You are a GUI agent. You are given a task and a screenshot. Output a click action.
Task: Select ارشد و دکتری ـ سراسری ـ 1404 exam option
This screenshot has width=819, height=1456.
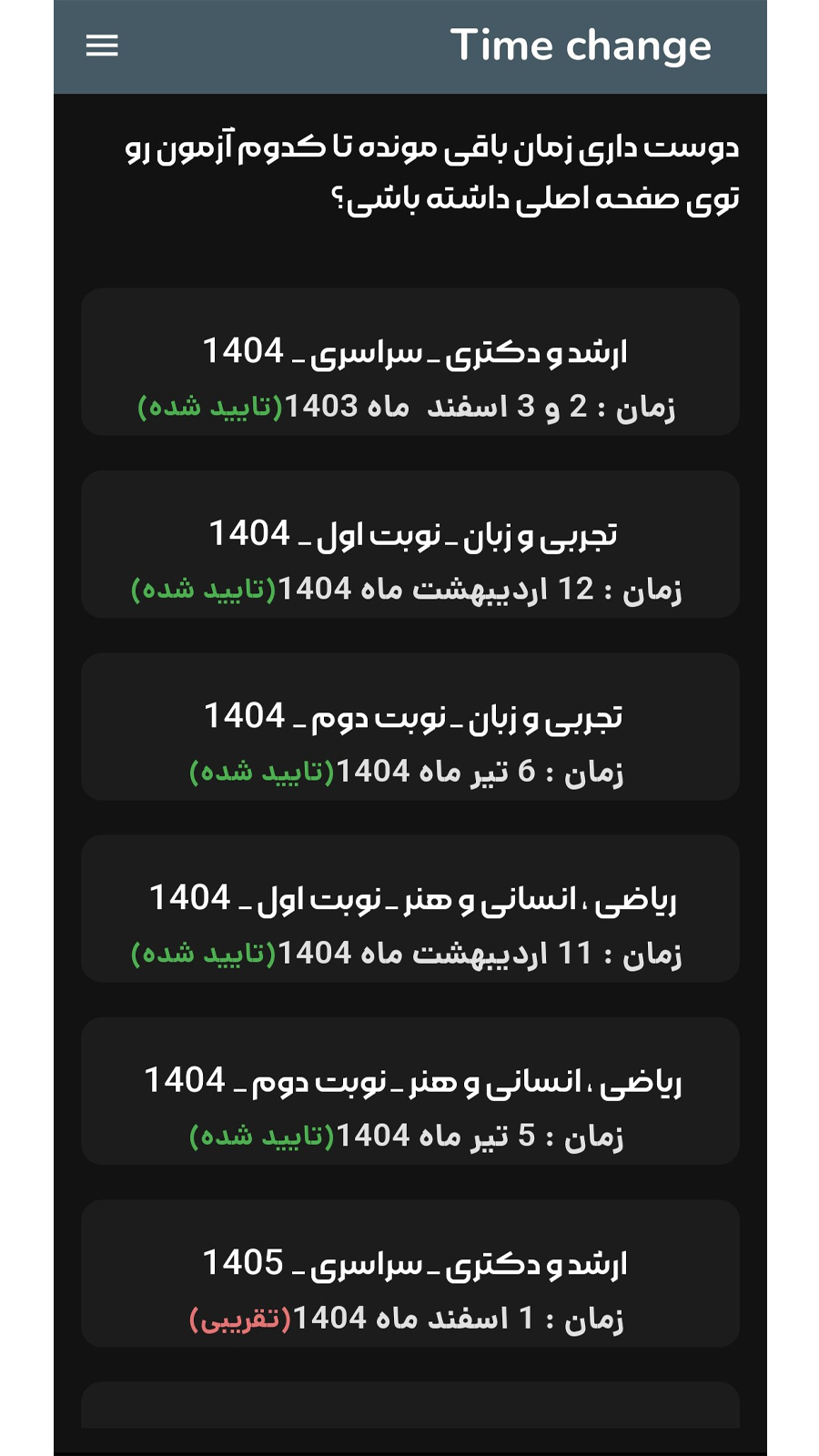(409, 364)
